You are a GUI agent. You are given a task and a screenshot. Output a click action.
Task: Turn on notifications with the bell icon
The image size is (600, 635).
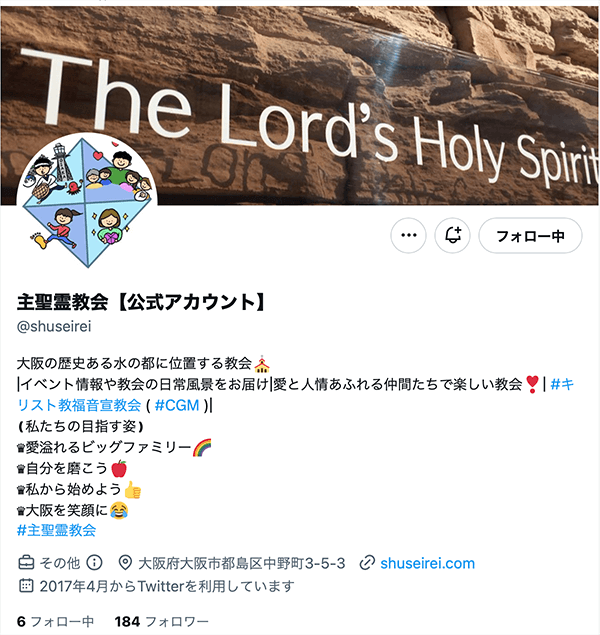452,235
